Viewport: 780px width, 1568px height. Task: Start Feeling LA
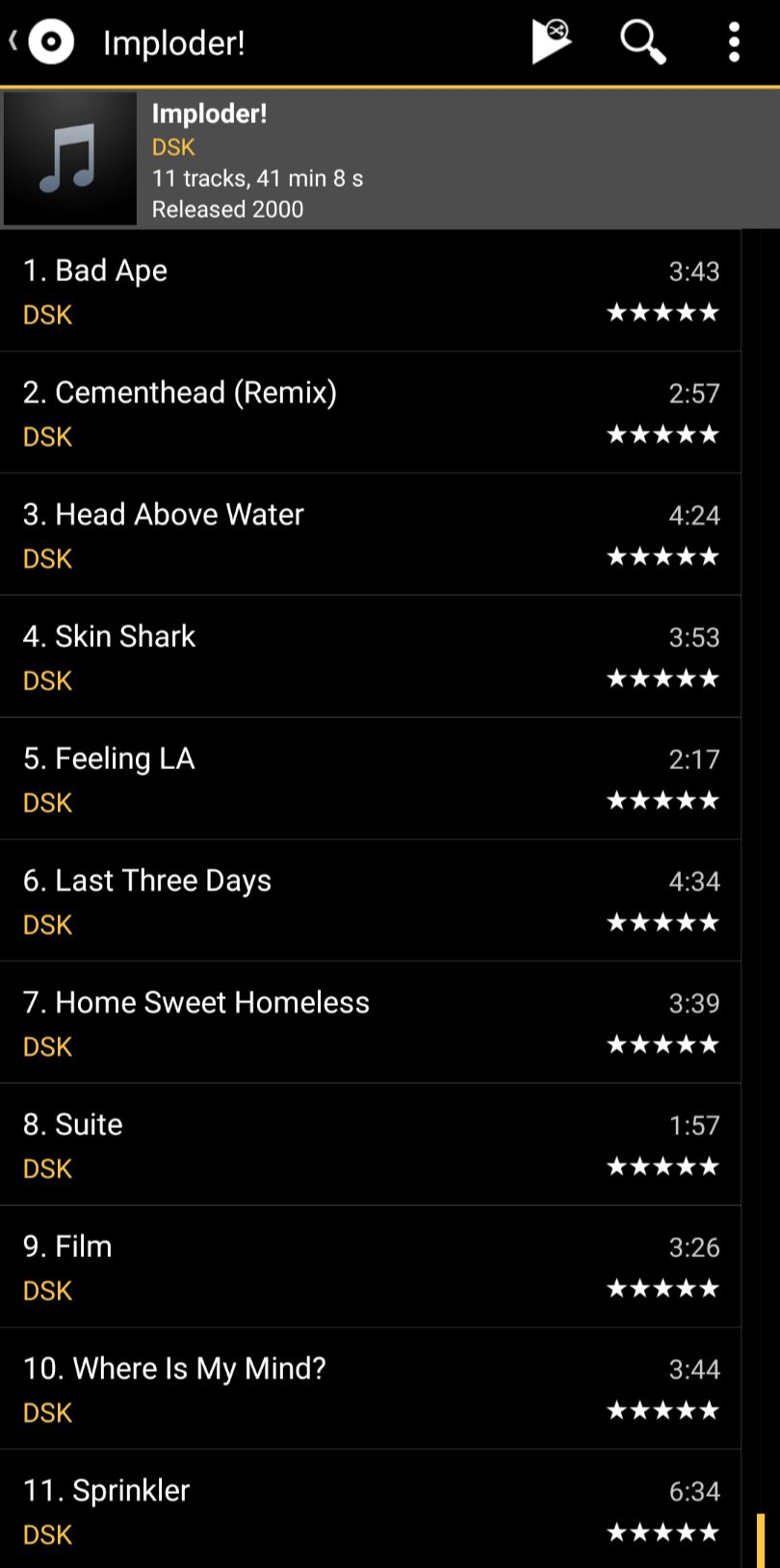[370, 779]
